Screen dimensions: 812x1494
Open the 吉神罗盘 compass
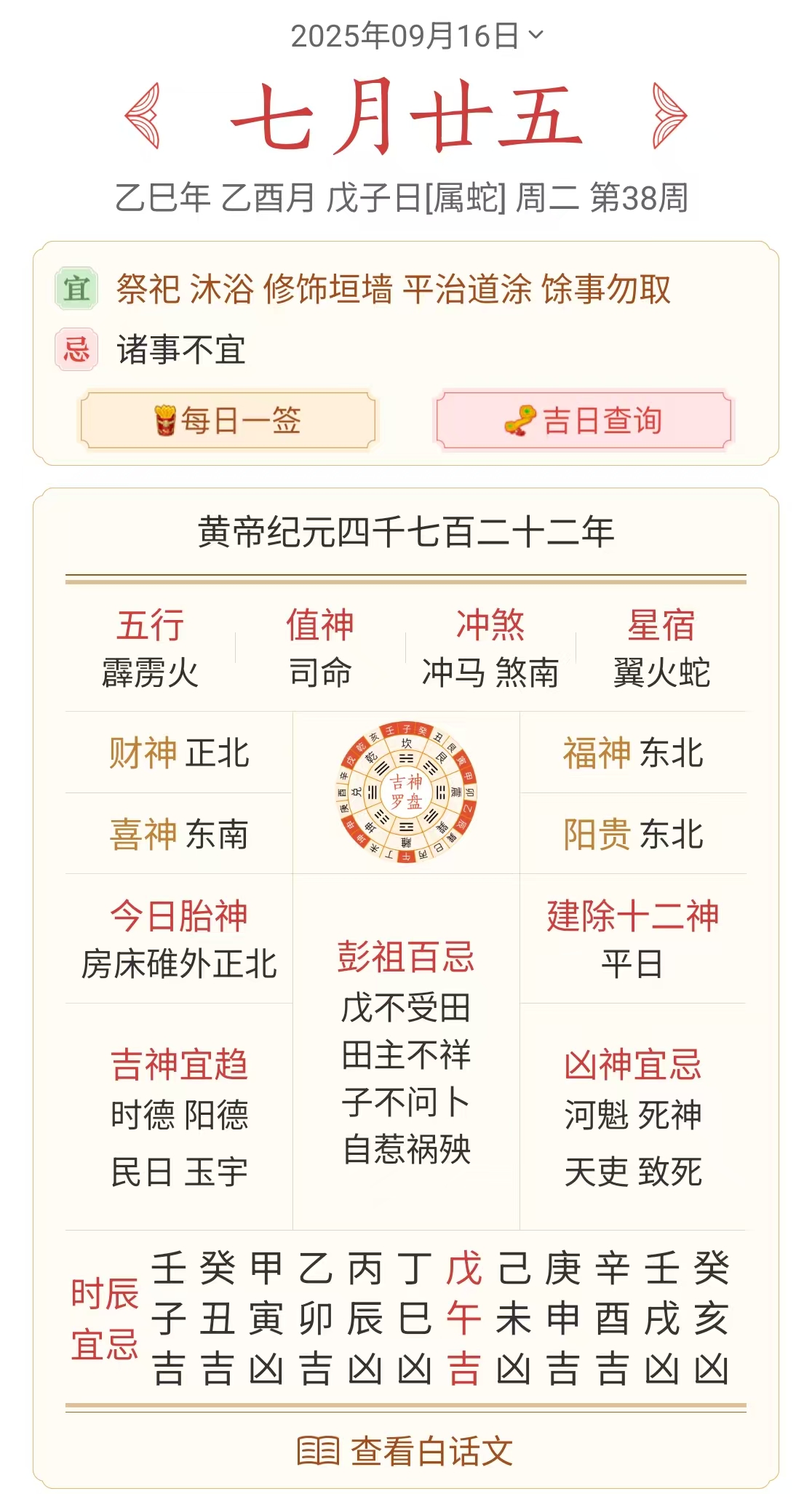tap(406, 792)
